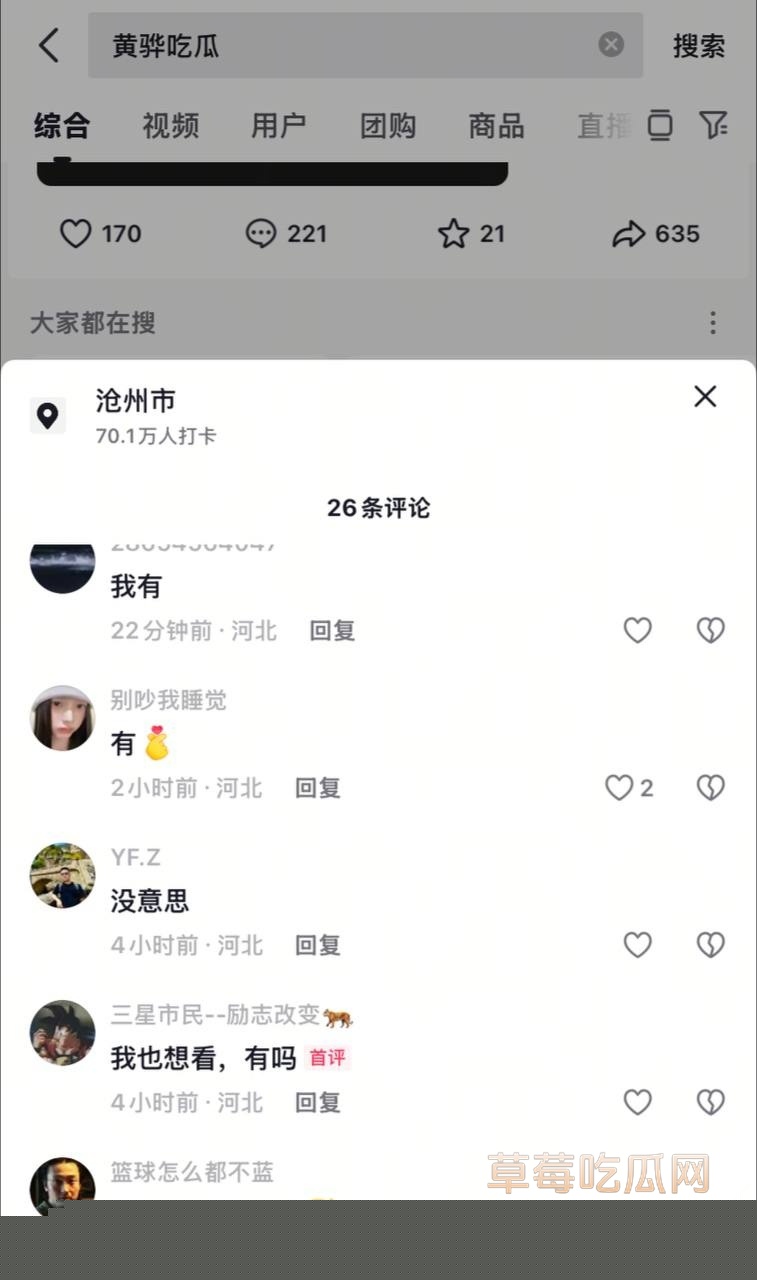Dislike YF.Z's comment 没意思
Viewport: 757px width, 1280px height.
pos(710,945)
